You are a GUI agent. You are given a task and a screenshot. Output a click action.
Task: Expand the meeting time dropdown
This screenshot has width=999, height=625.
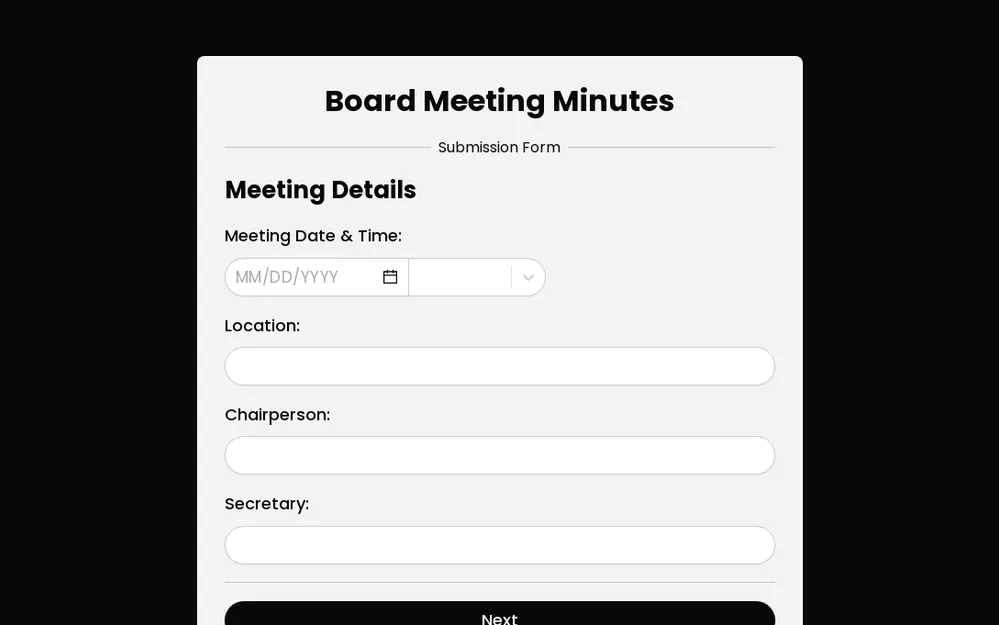click(528, 277)
